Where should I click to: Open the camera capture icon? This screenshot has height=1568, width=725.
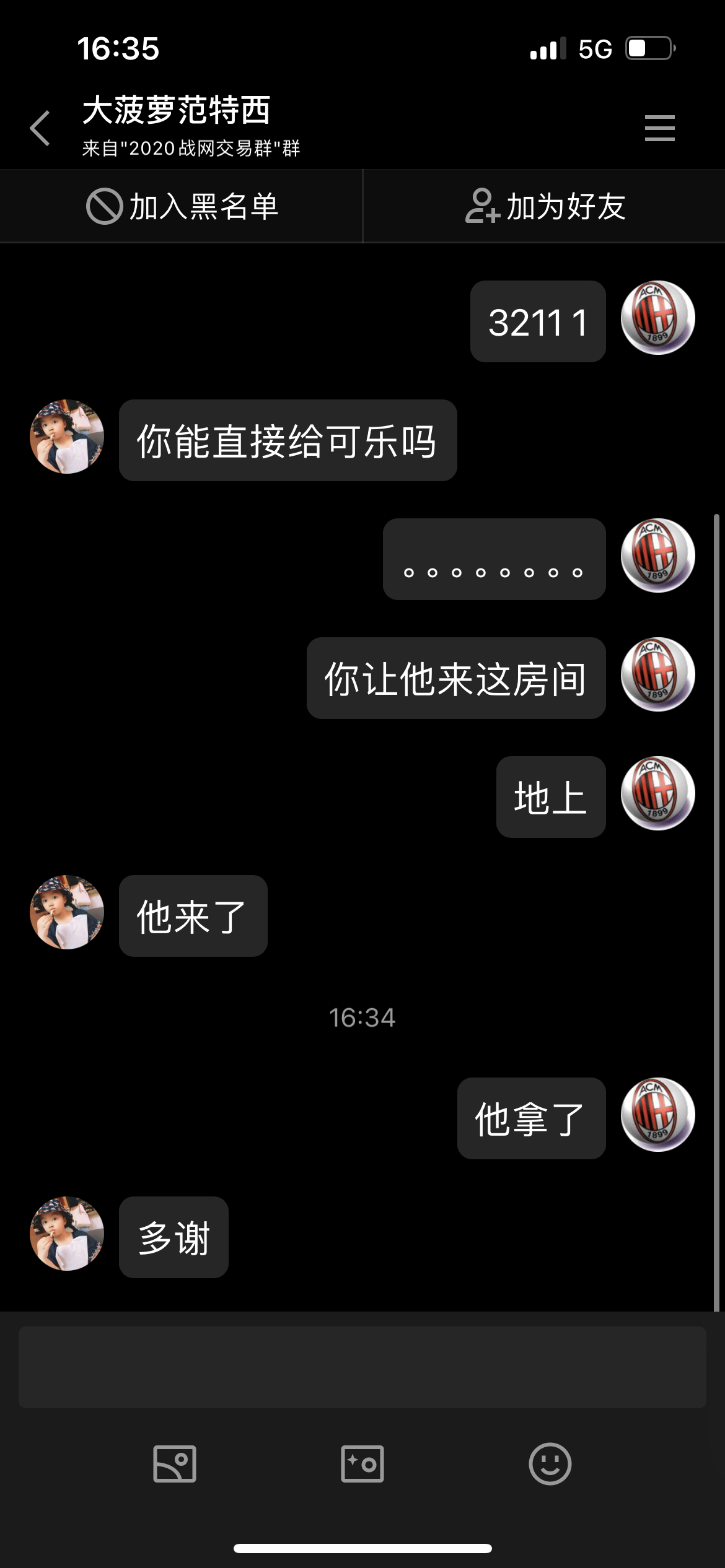[362, 1464]
